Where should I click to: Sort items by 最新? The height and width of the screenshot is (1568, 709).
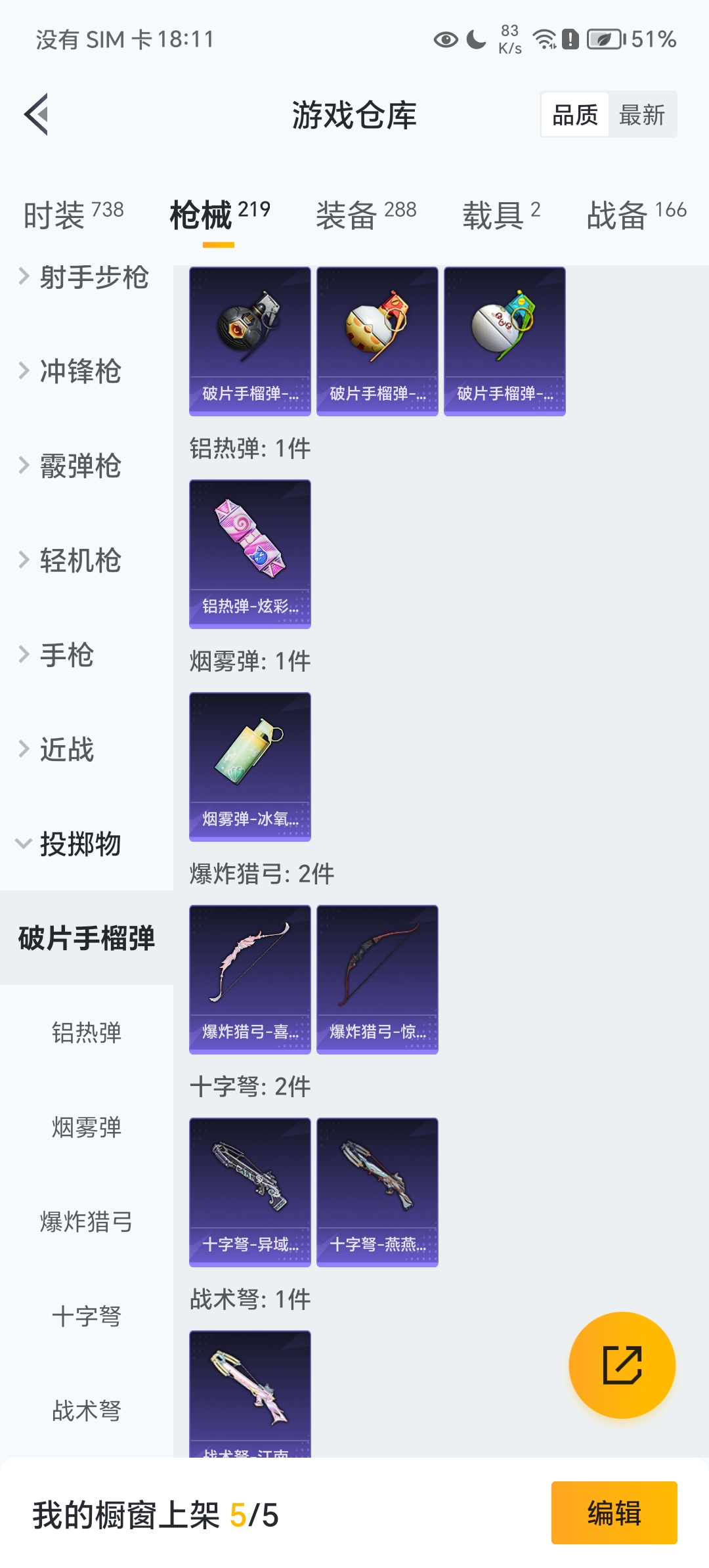coord(641,115)
